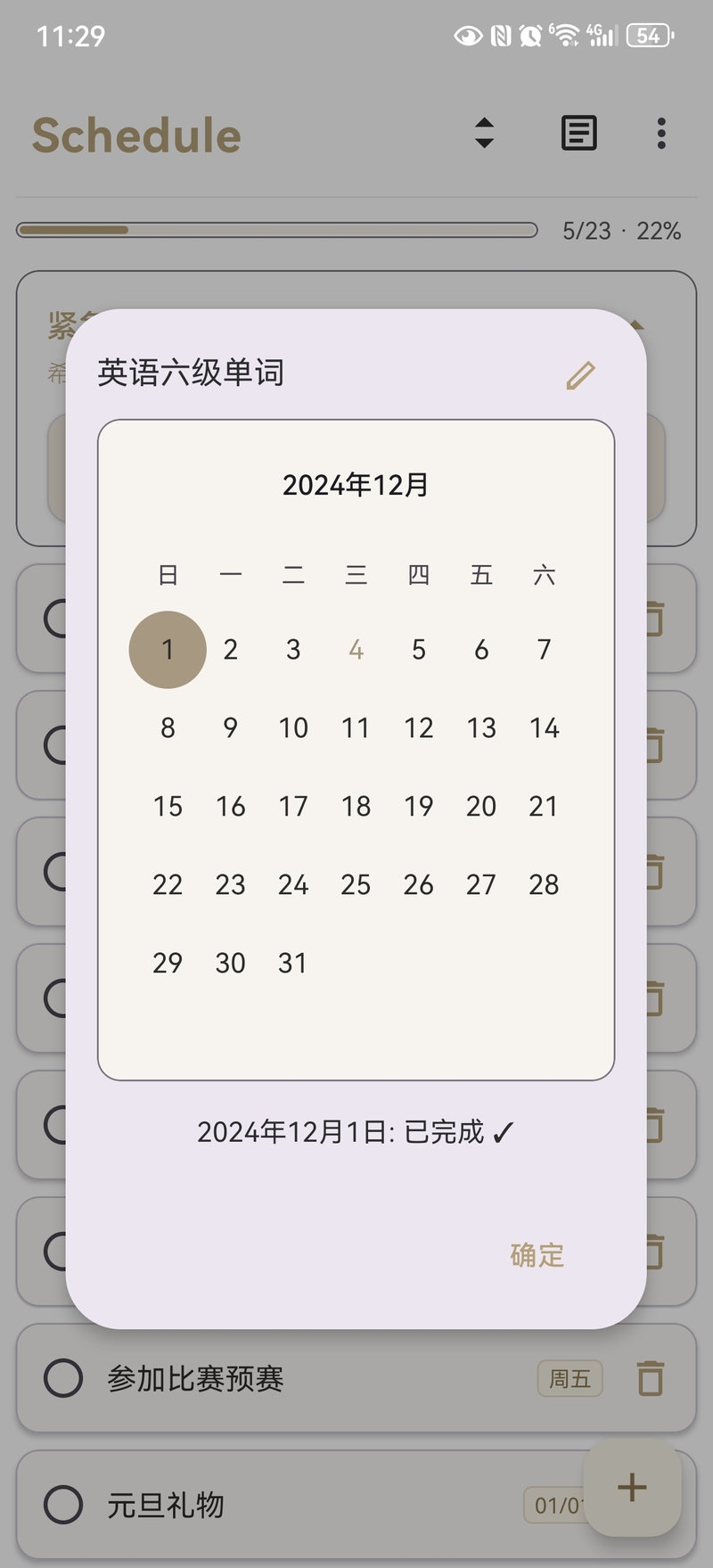Select December 4 on the calendar
The width and height of the screenshot is (713, 1568).
point(356,650)
